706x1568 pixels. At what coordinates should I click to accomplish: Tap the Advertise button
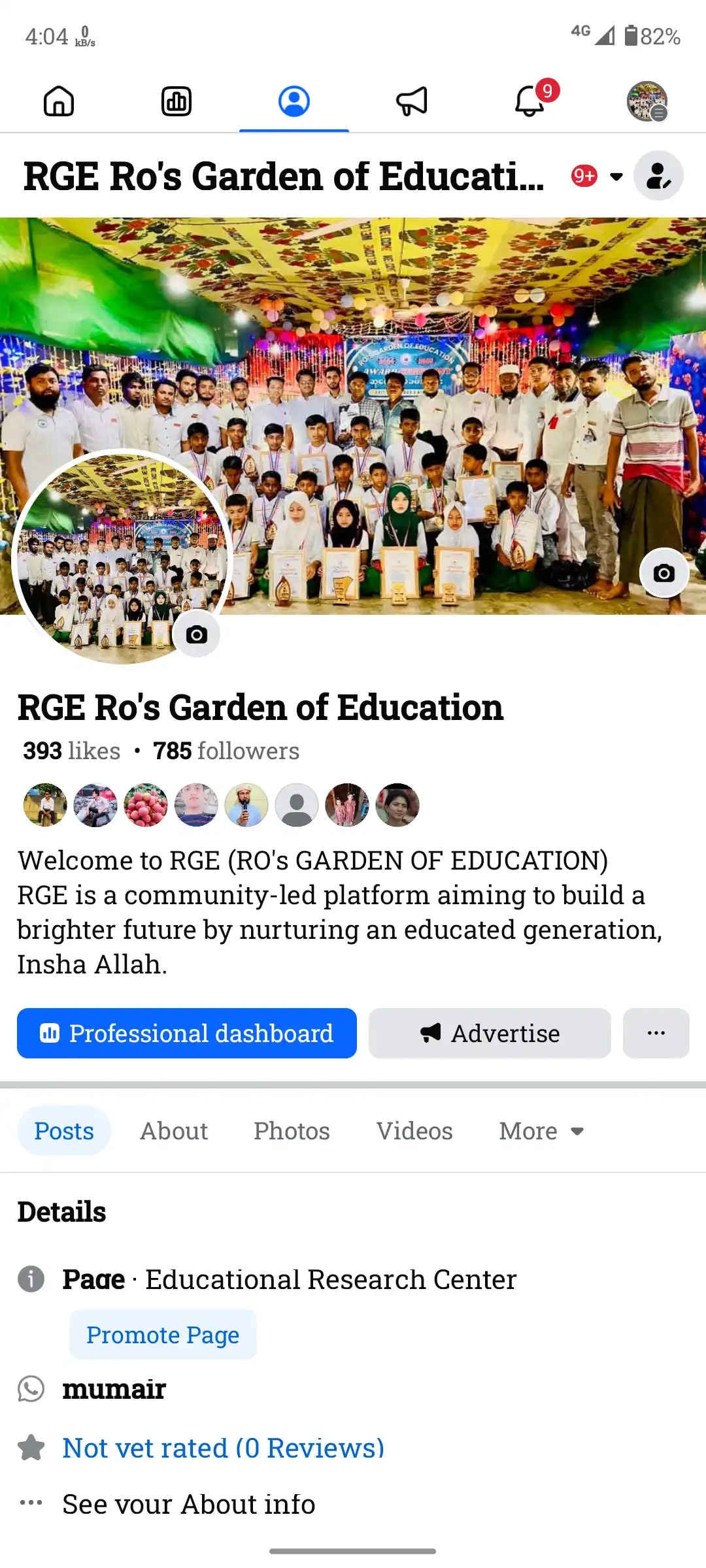[490, 1034]
